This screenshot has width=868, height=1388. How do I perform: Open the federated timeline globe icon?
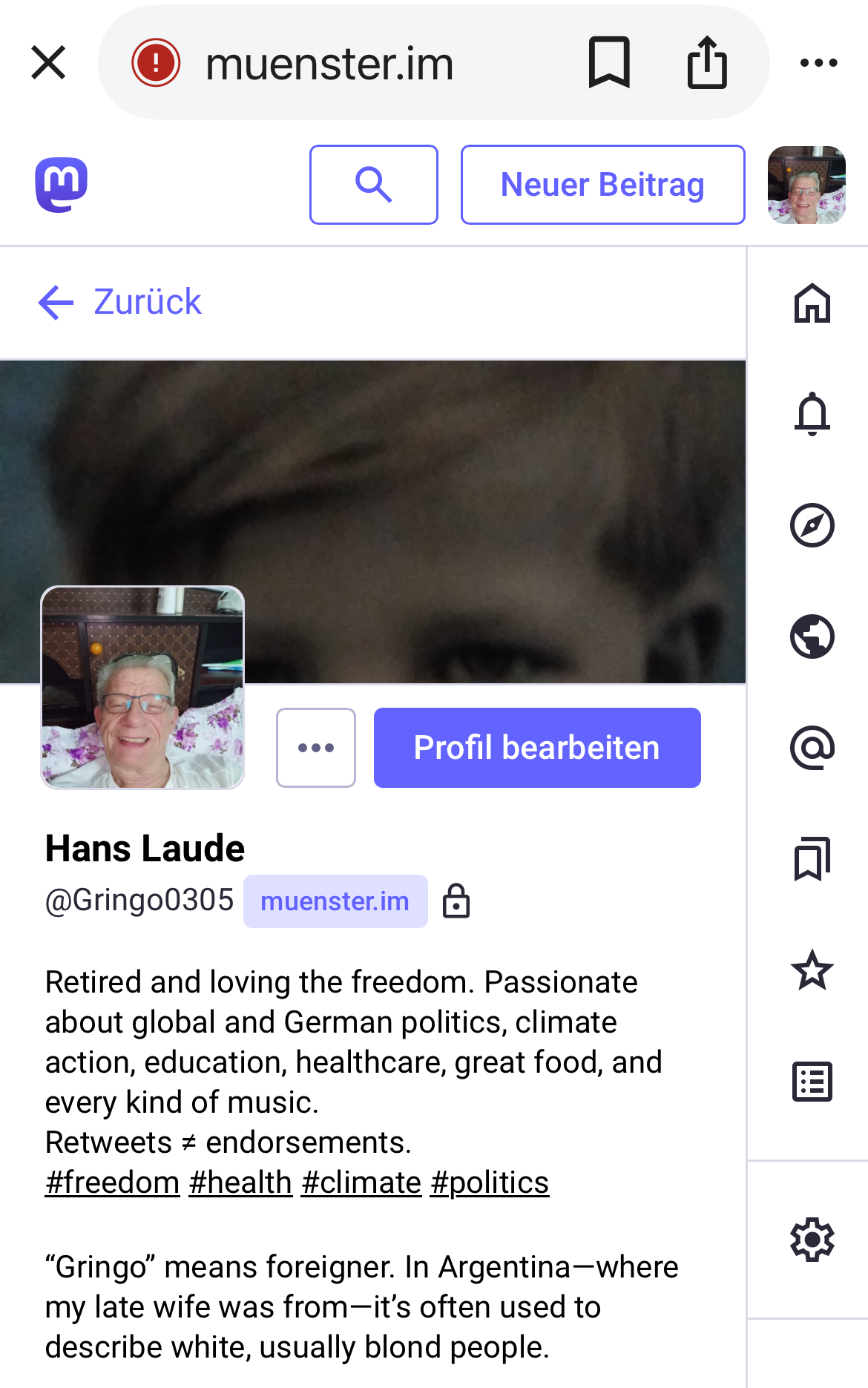click(x=812, y=637)
